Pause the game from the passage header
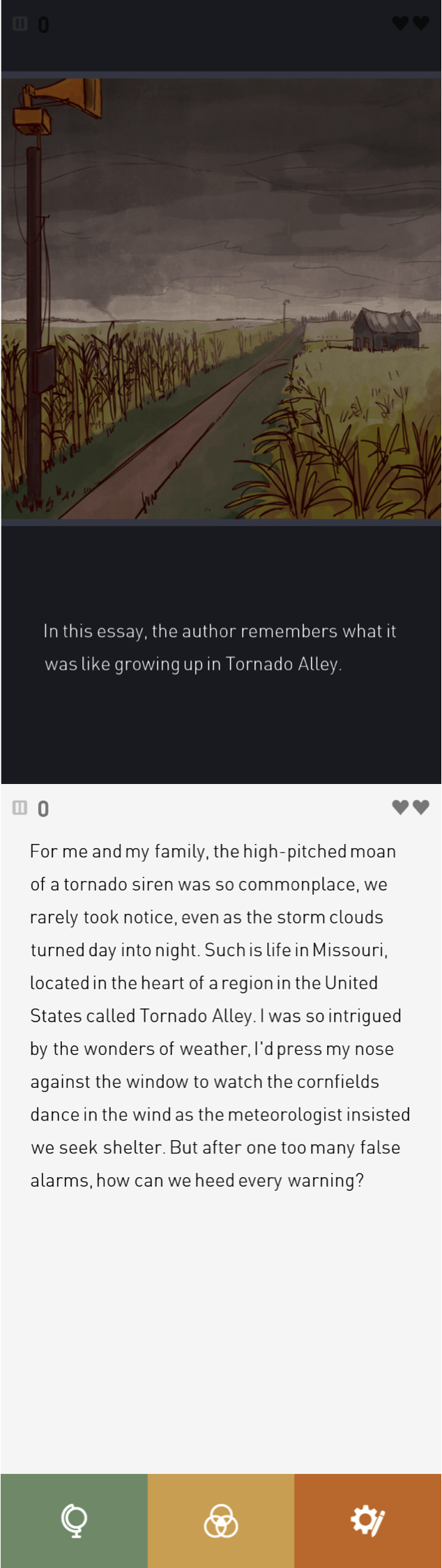The image size is (442, 1568). 20,808
